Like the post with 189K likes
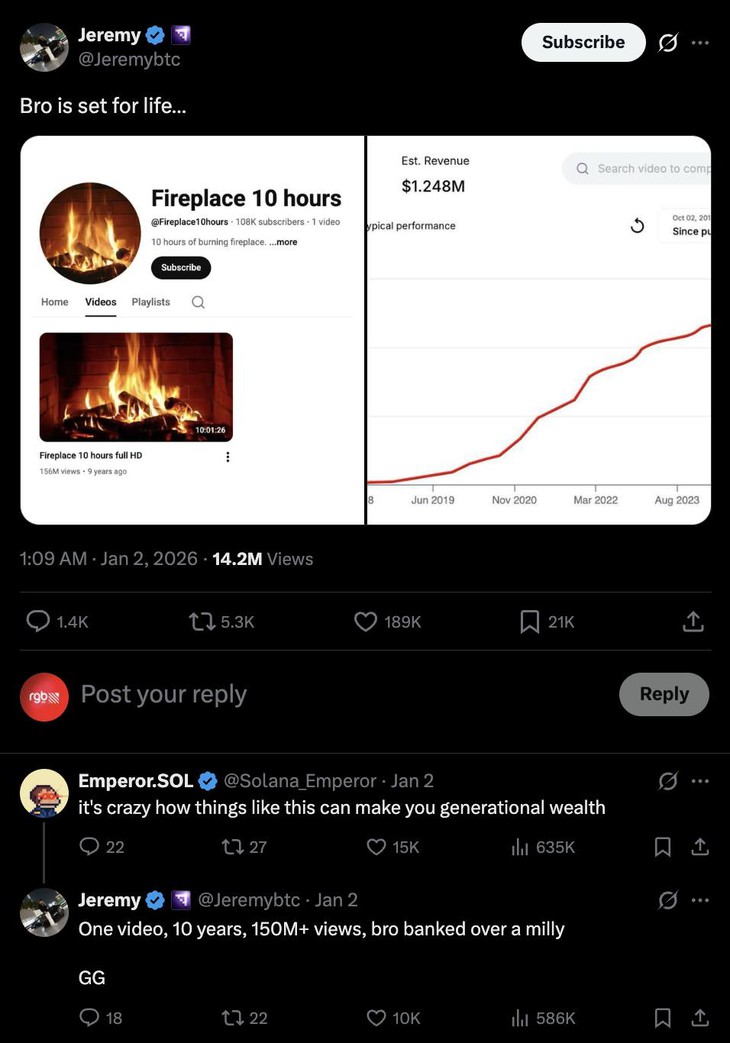Viewport: 730px width, 1043px height. pos(366,621)
